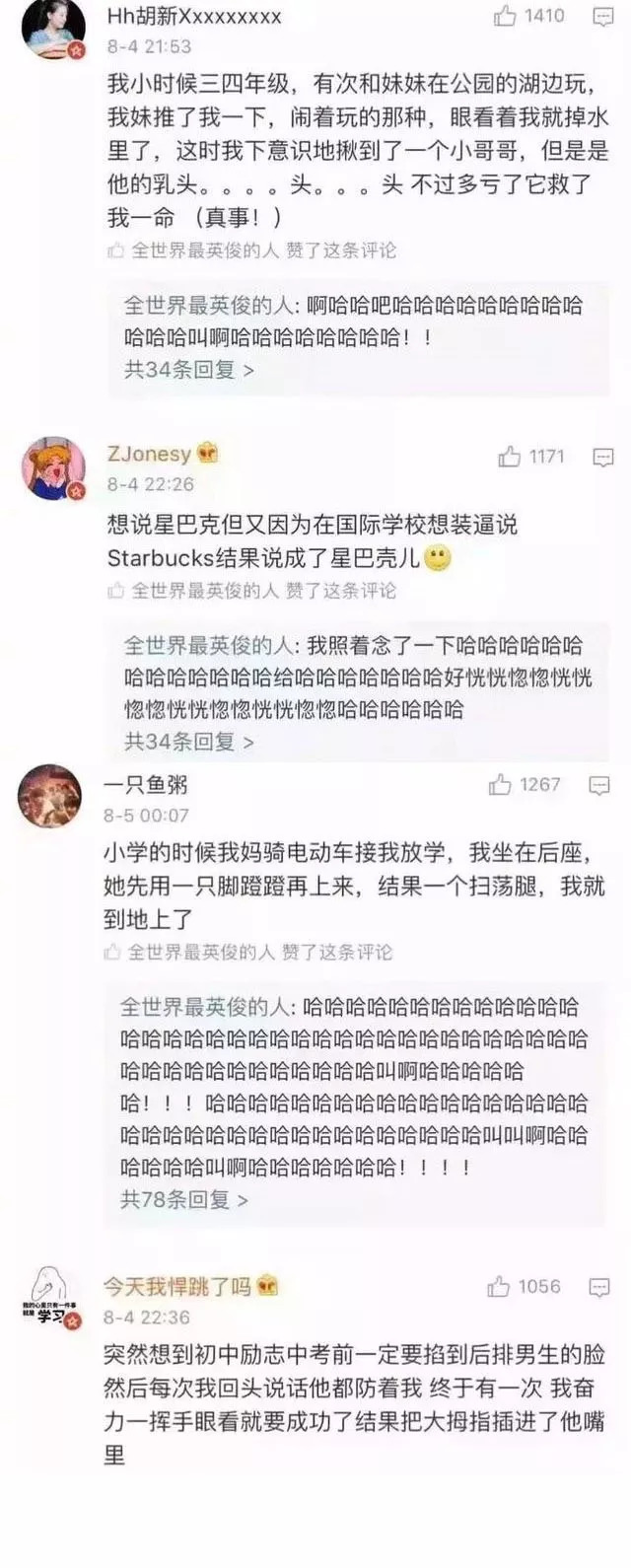Screen dimensions: 631x1568
Task: Like ZJonesy's Starbucks comment
Action: [x=509, y=457]
